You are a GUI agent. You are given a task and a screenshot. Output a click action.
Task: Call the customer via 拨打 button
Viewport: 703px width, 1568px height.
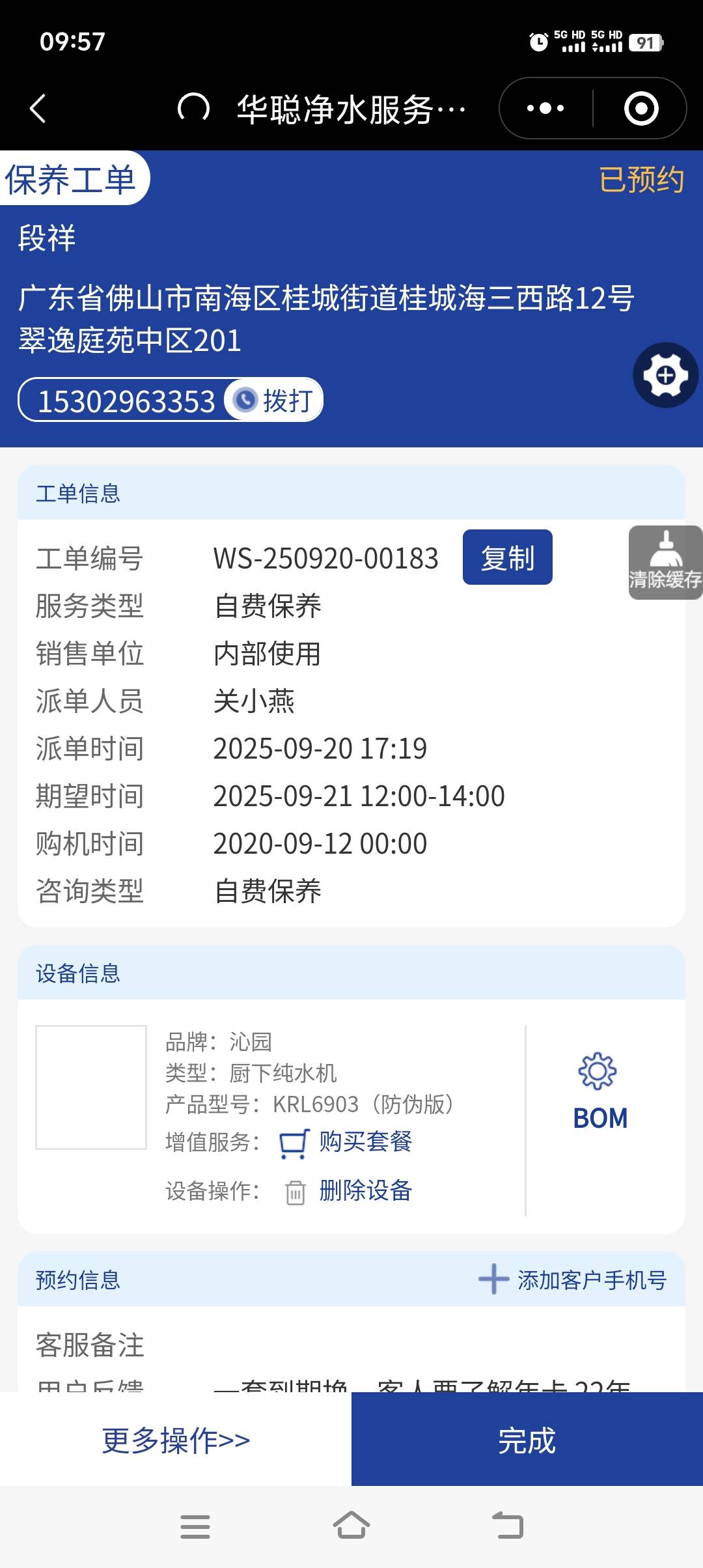click(274, 400)
